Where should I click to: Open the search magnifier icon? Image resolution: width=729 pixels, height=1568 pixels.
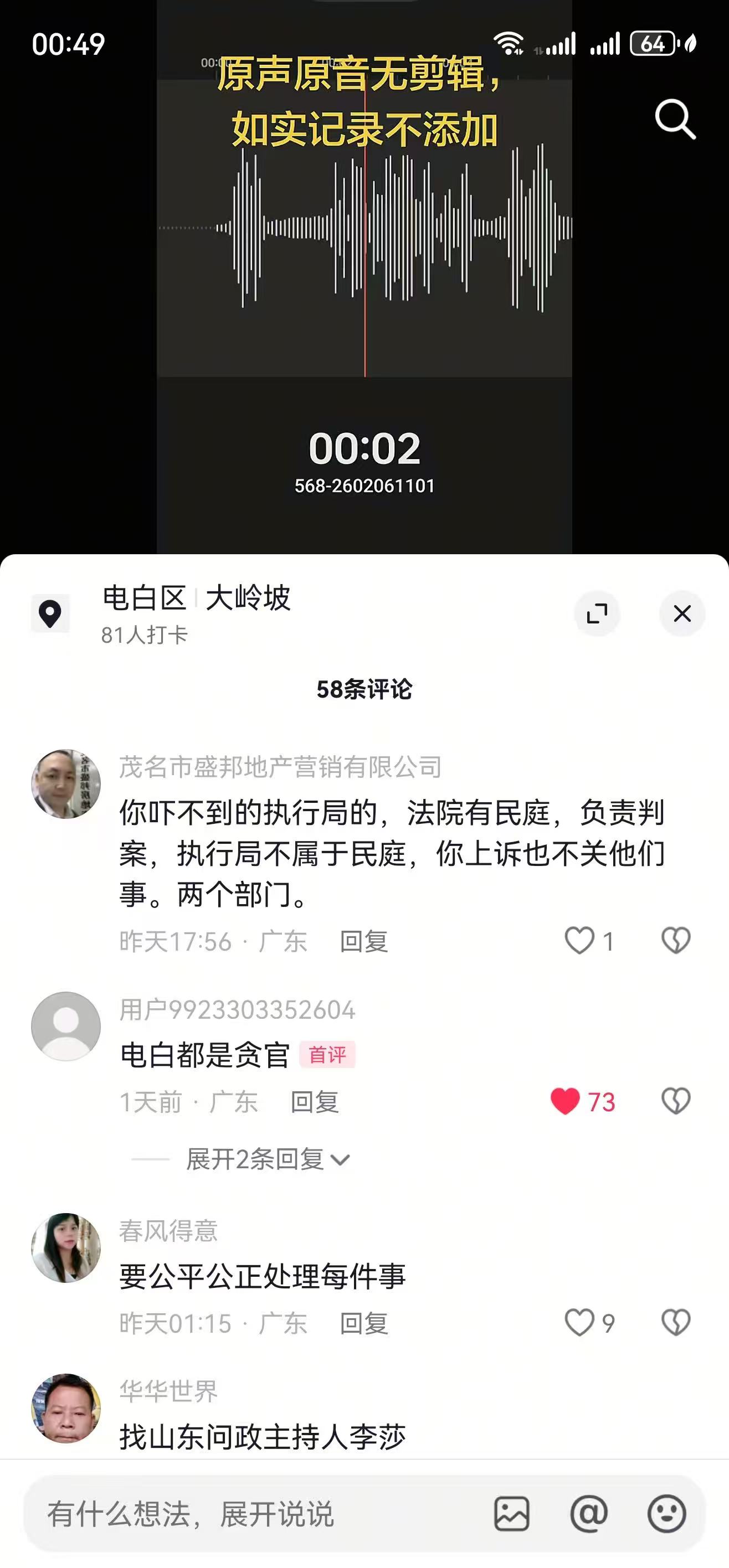pyautogui.click(x=675, y=119)
